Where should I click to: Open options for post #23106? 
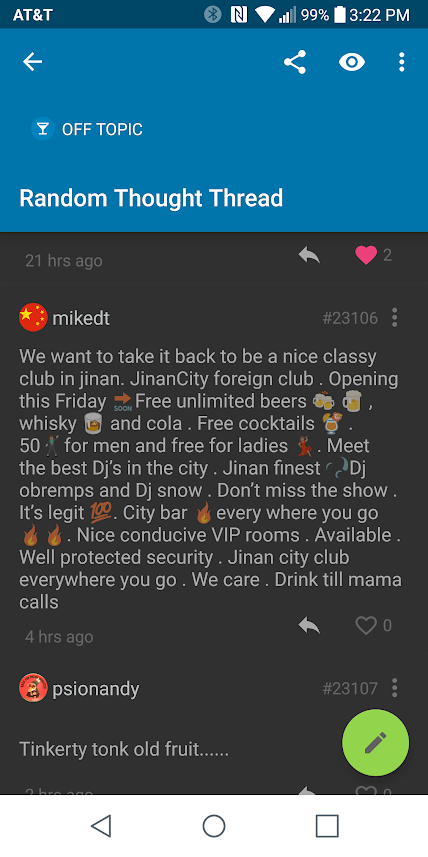395,318
